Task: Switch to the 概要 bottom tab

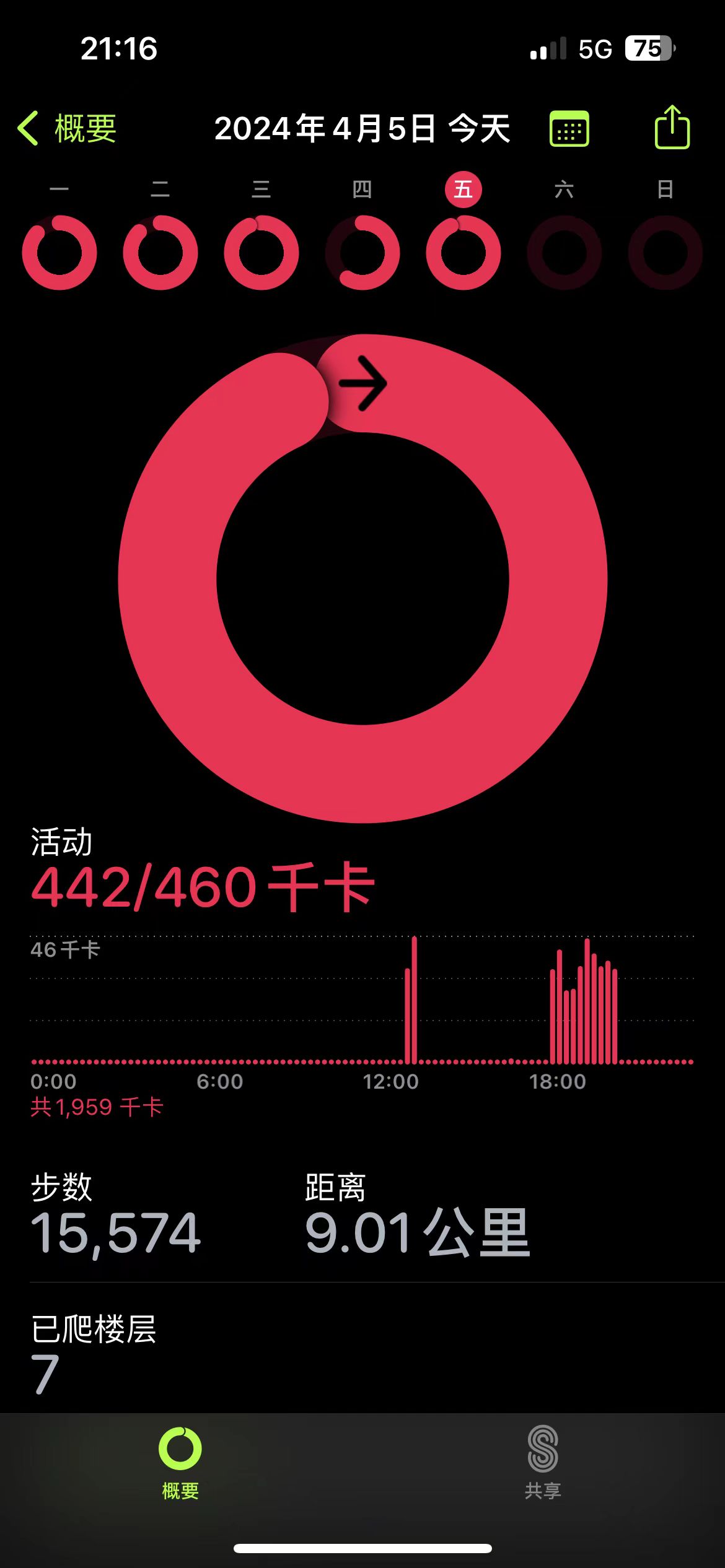Action: [x=180, y=1463]
